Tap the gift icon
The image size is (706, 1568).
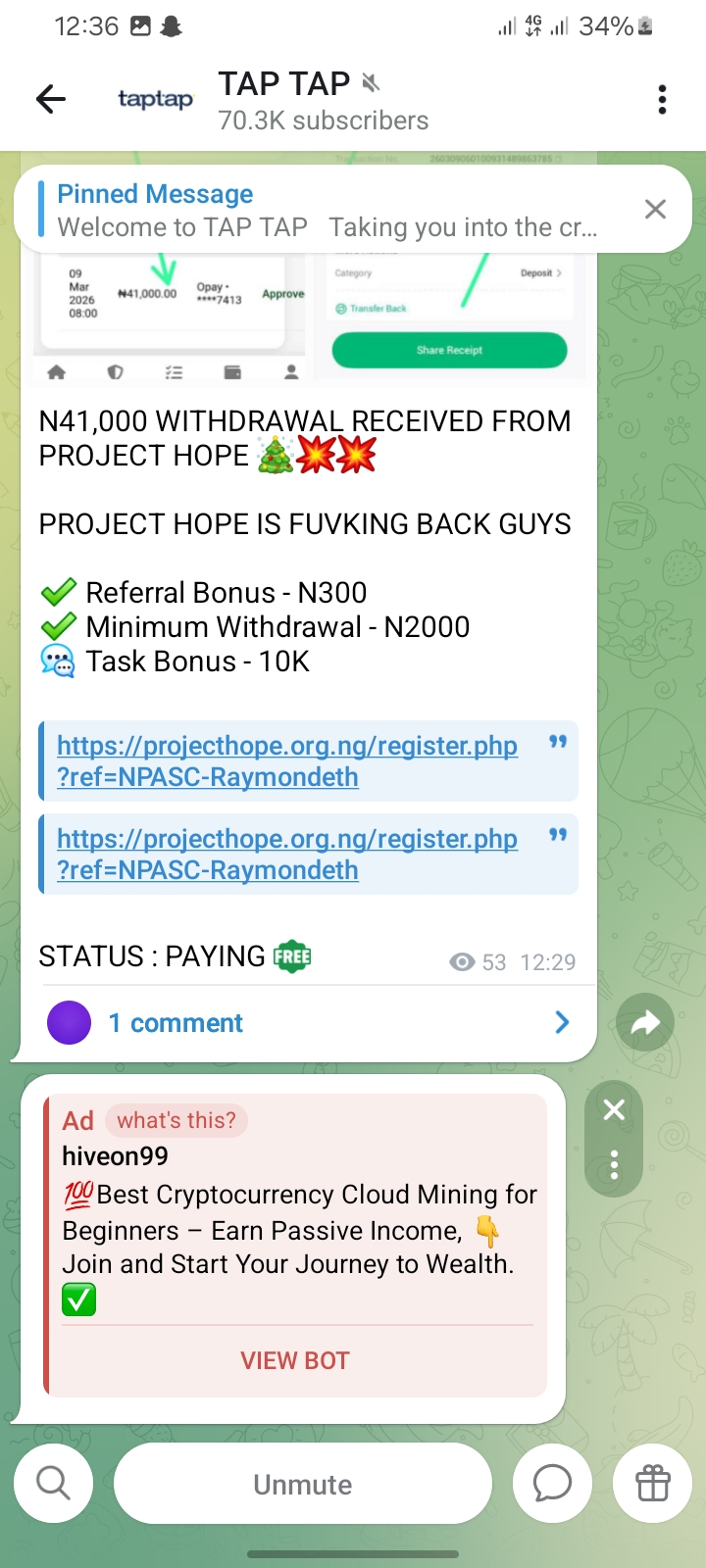pyautogui.click(x=653, y=1484)
